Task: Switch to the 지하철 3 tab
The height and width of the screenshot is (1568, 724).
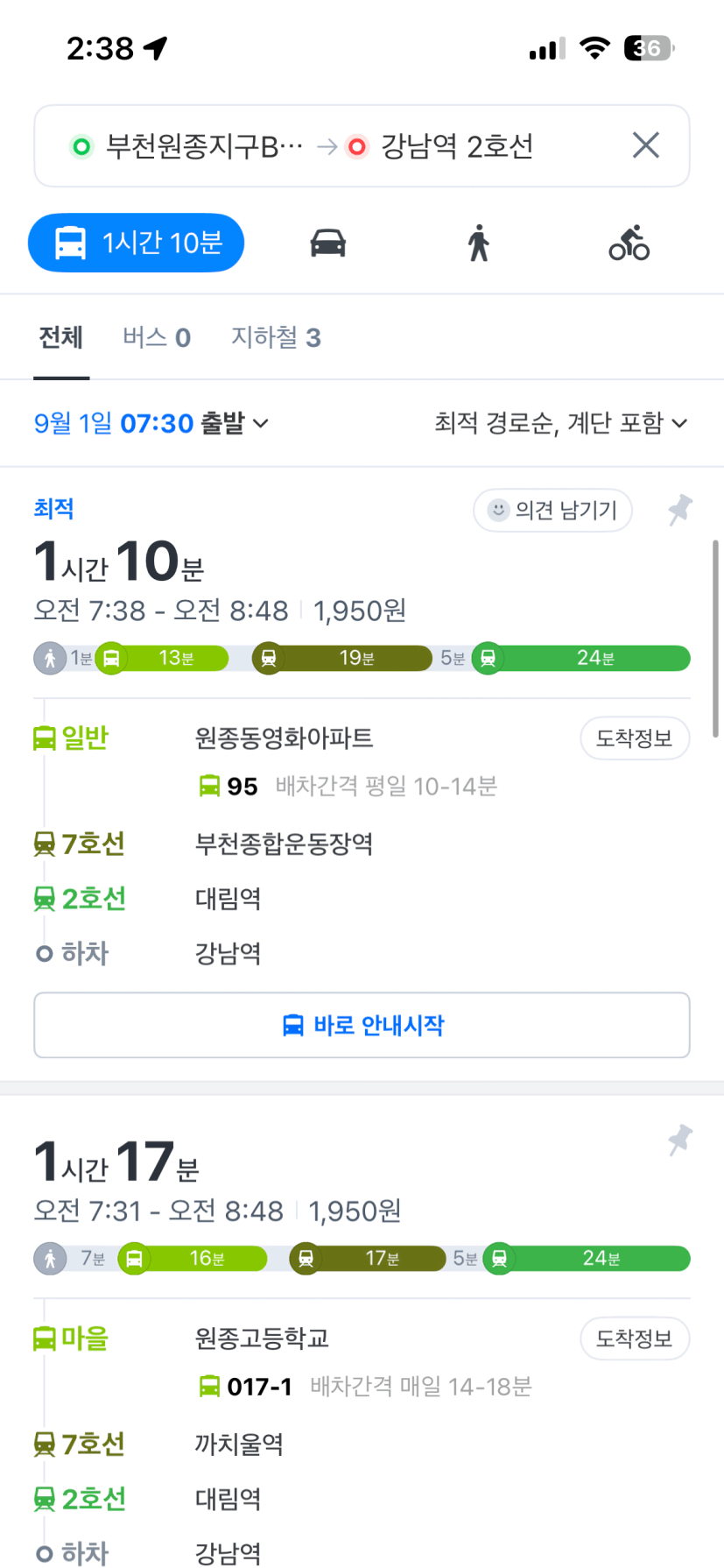Action: 276,337
